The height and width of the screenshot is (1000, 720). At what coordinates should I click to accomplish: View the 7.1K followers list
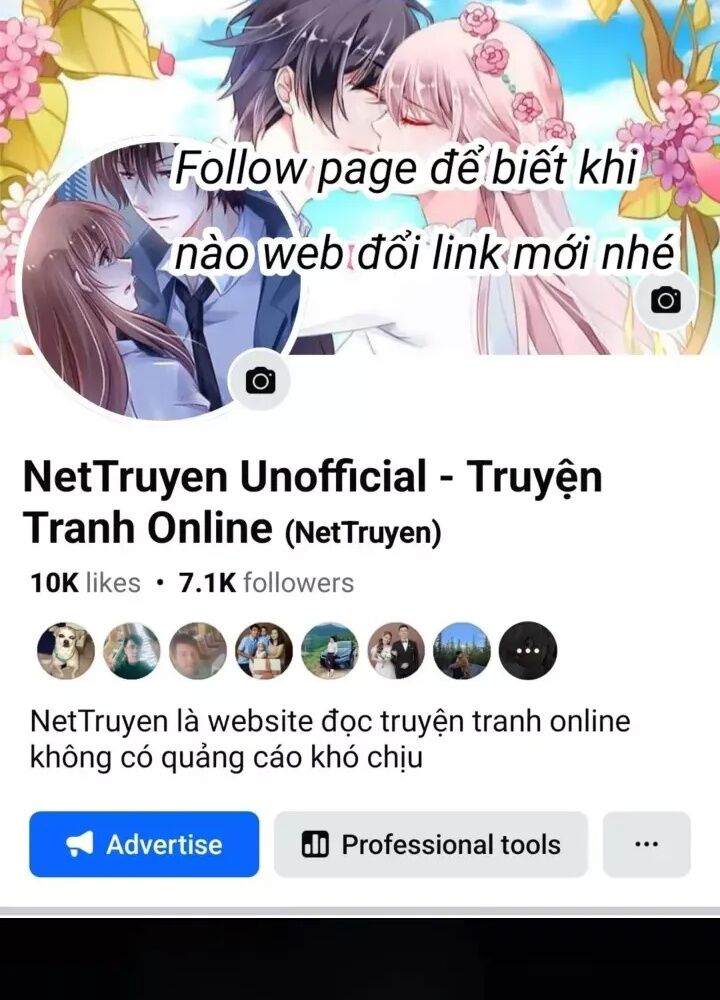[266, 583]
